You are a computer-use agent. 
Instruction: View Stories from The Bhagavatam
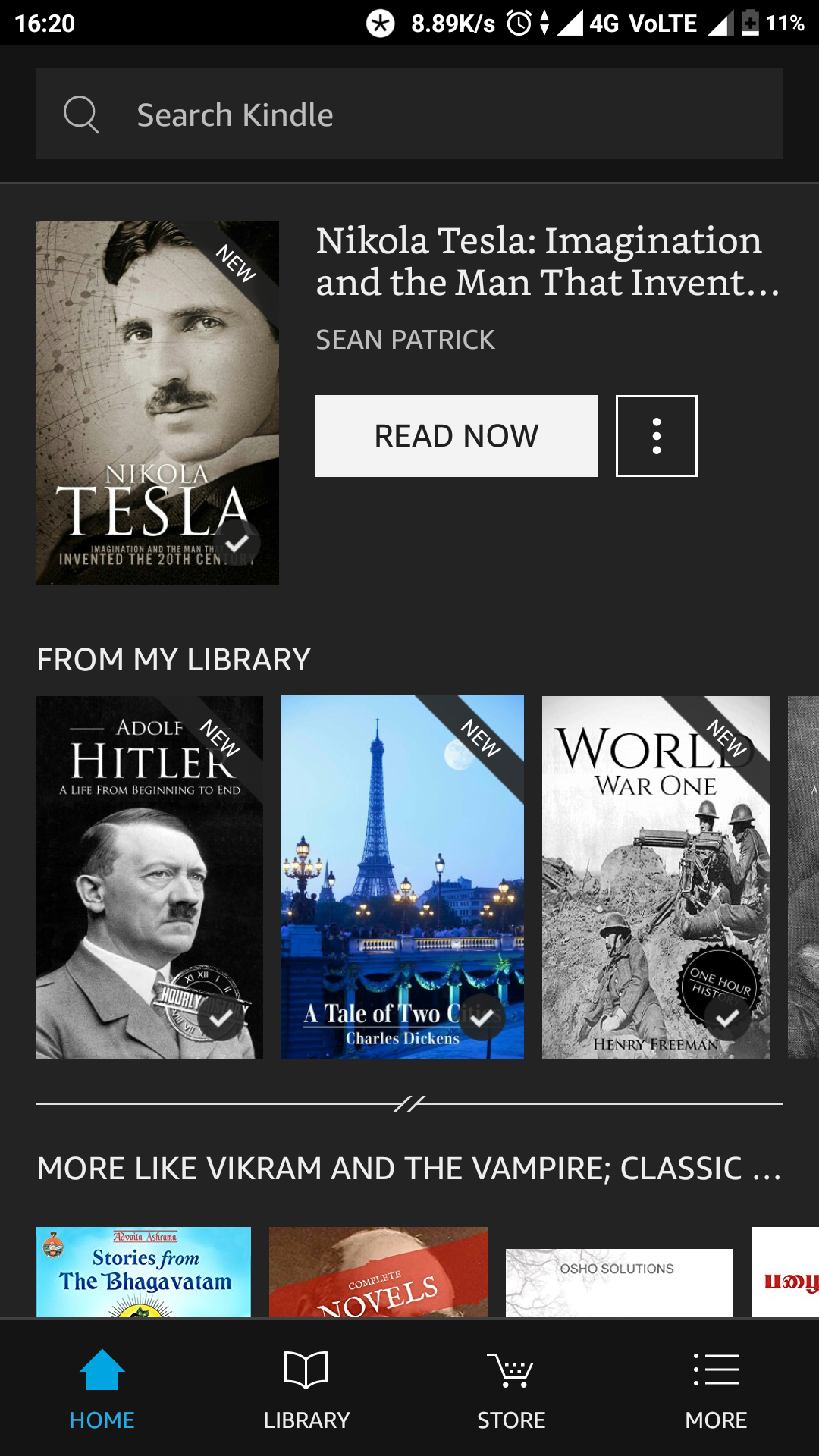coord(144,1272)
